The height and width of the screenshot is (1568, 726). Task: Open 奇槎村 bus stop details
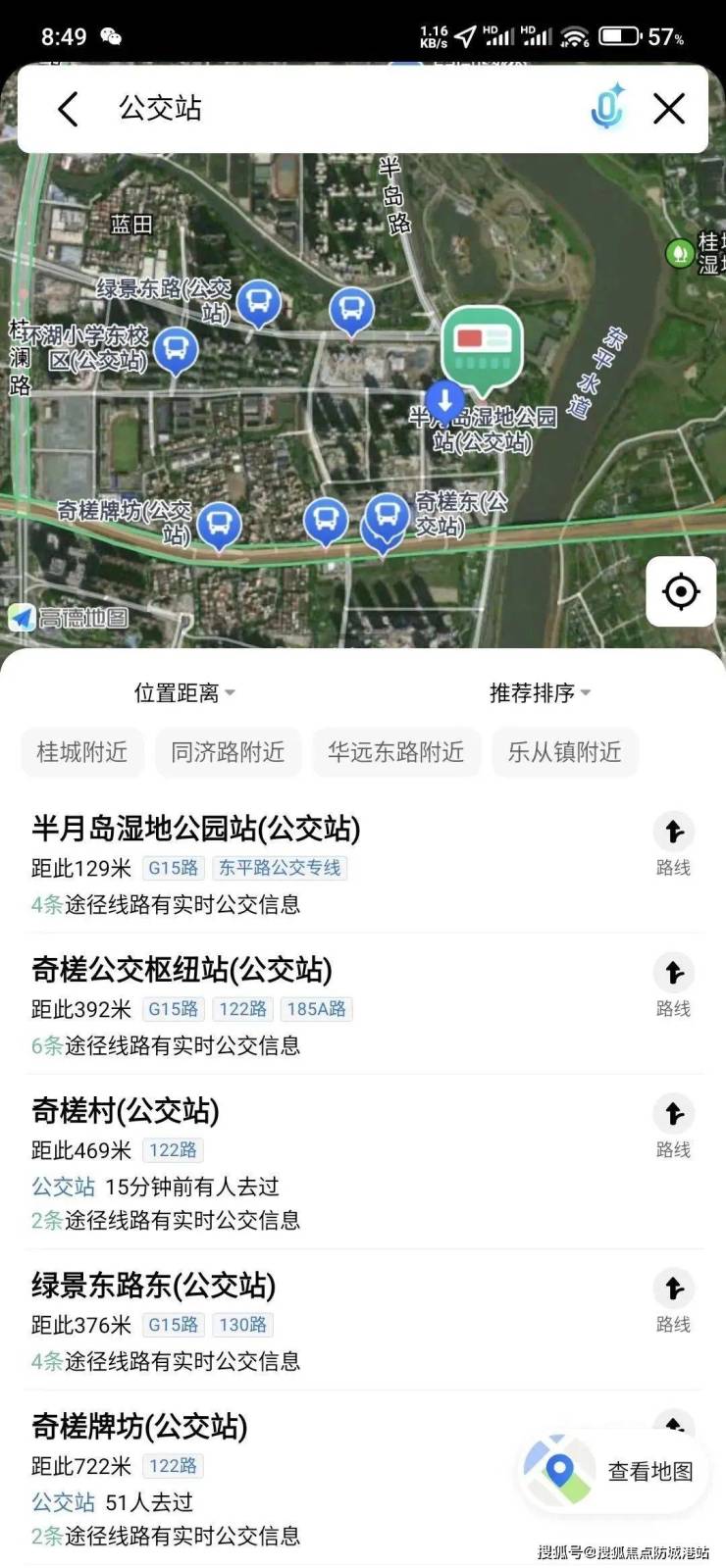click(126, 1112)
